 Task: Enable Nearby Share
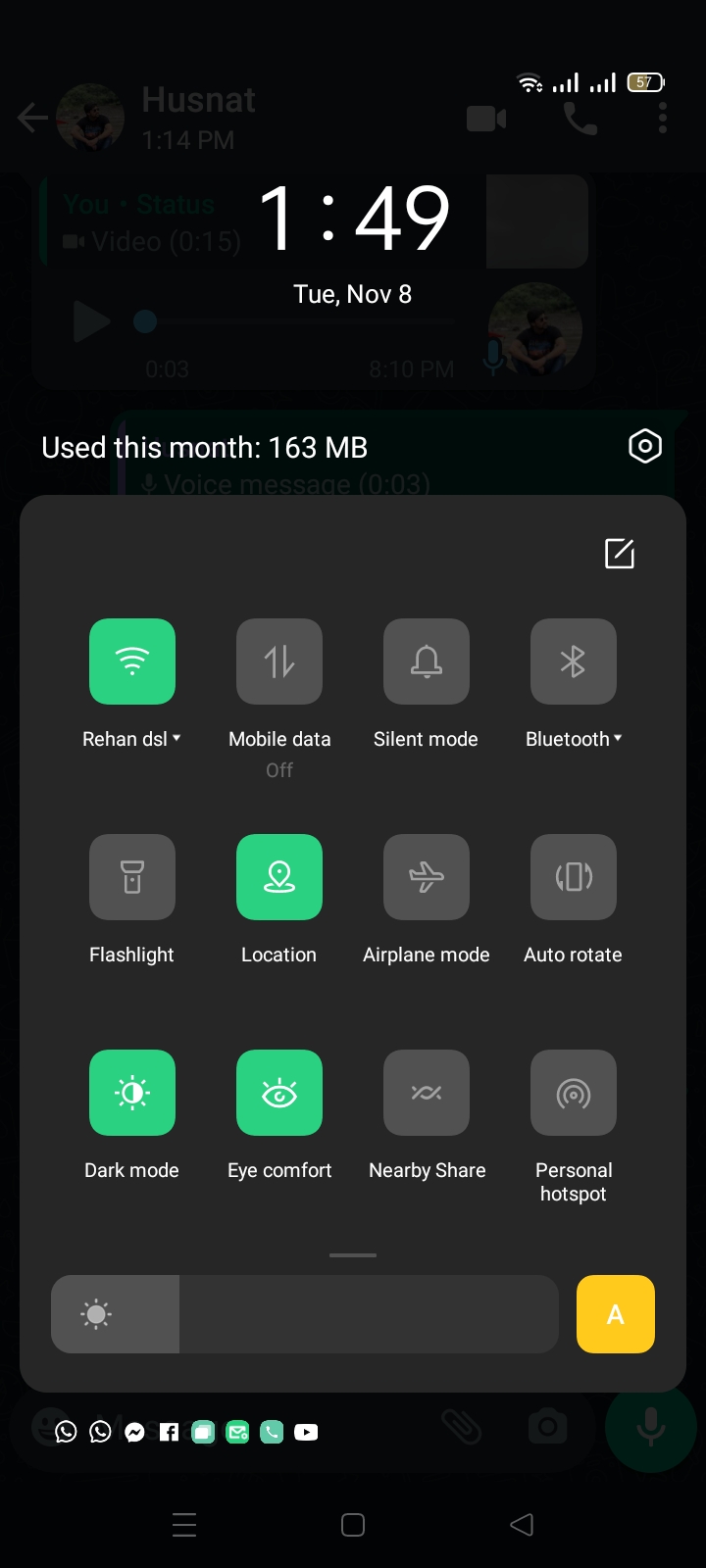pyautogui.click(x=427, y=1093)
